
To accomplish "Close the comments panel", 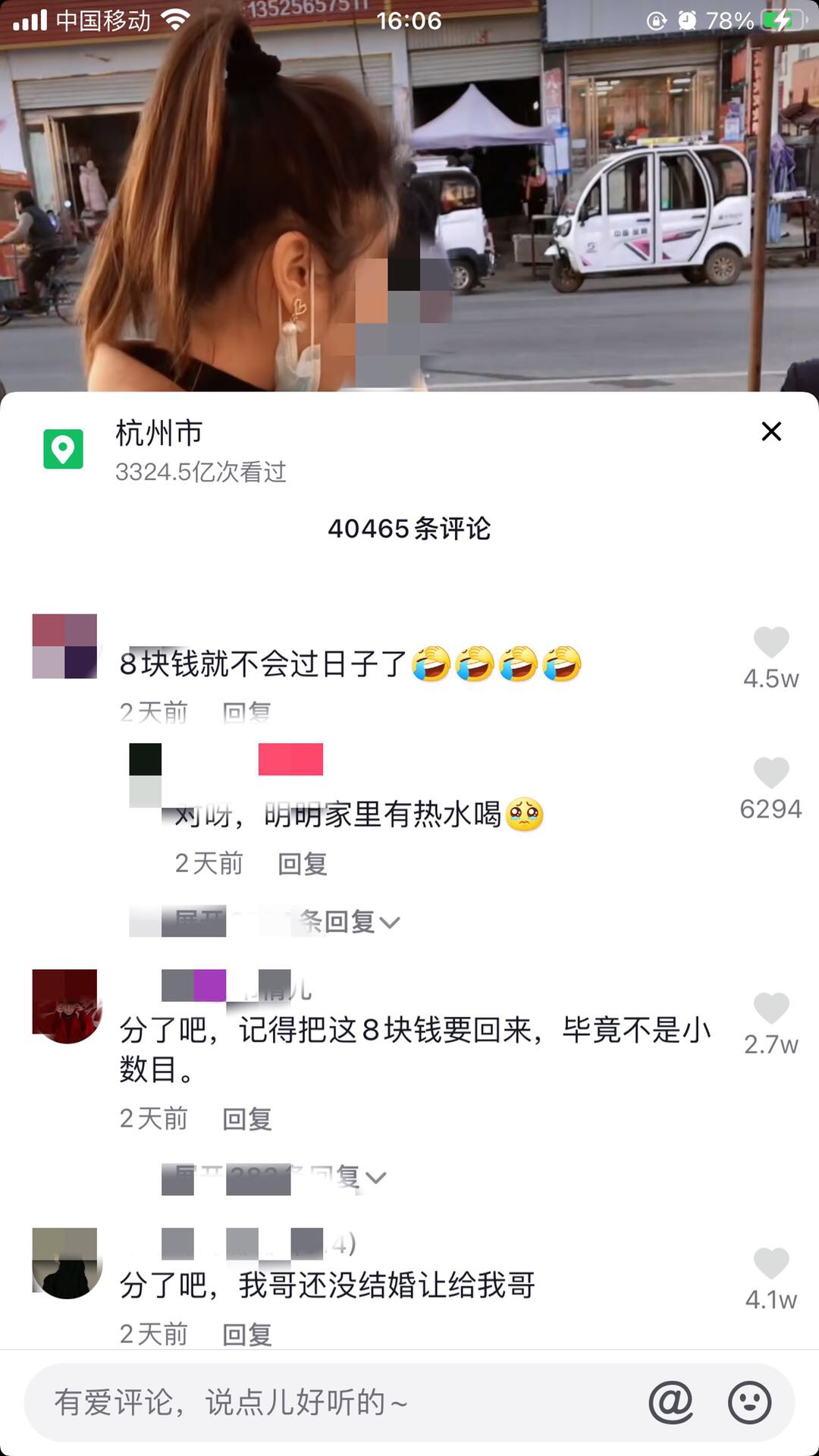I will [x=771, y=431].
